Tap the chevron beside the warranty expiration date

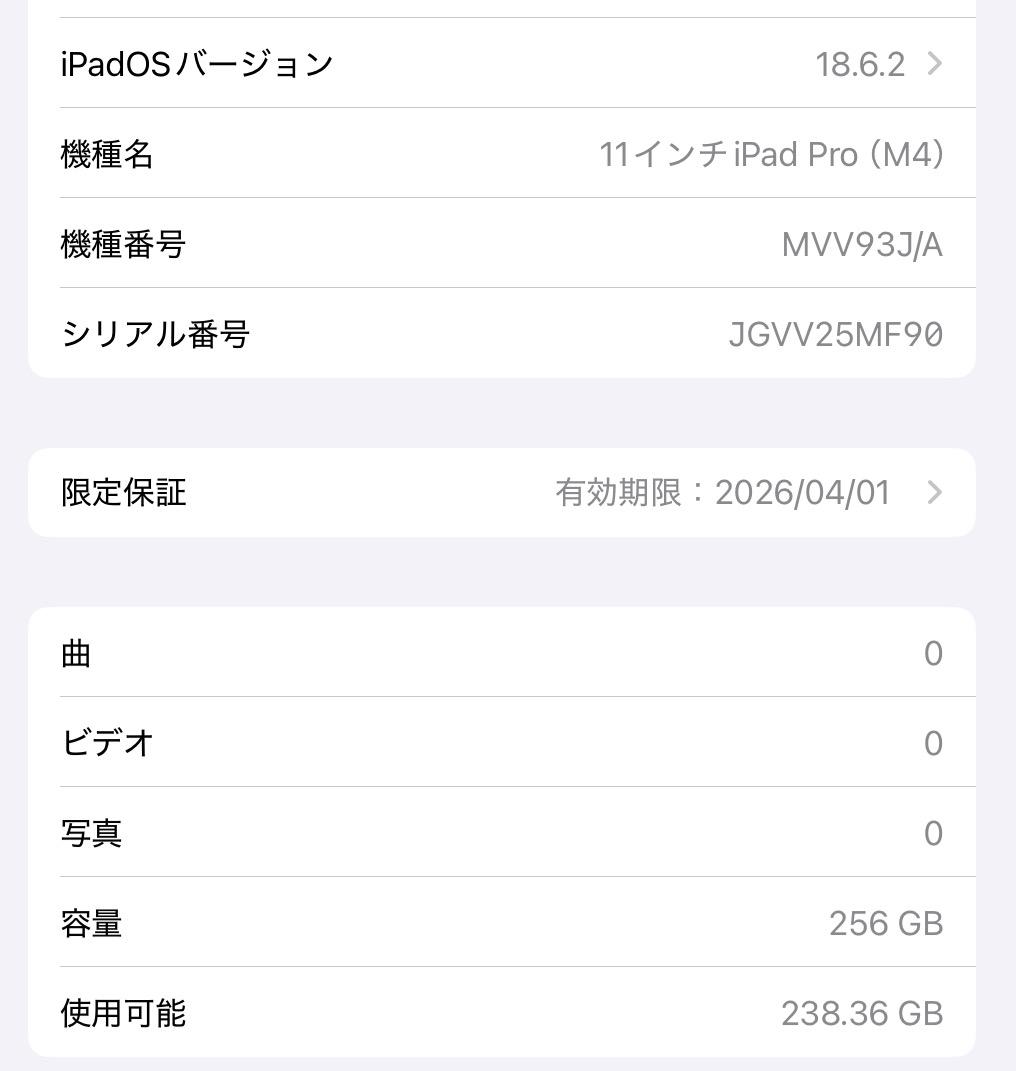pos(933,492)
